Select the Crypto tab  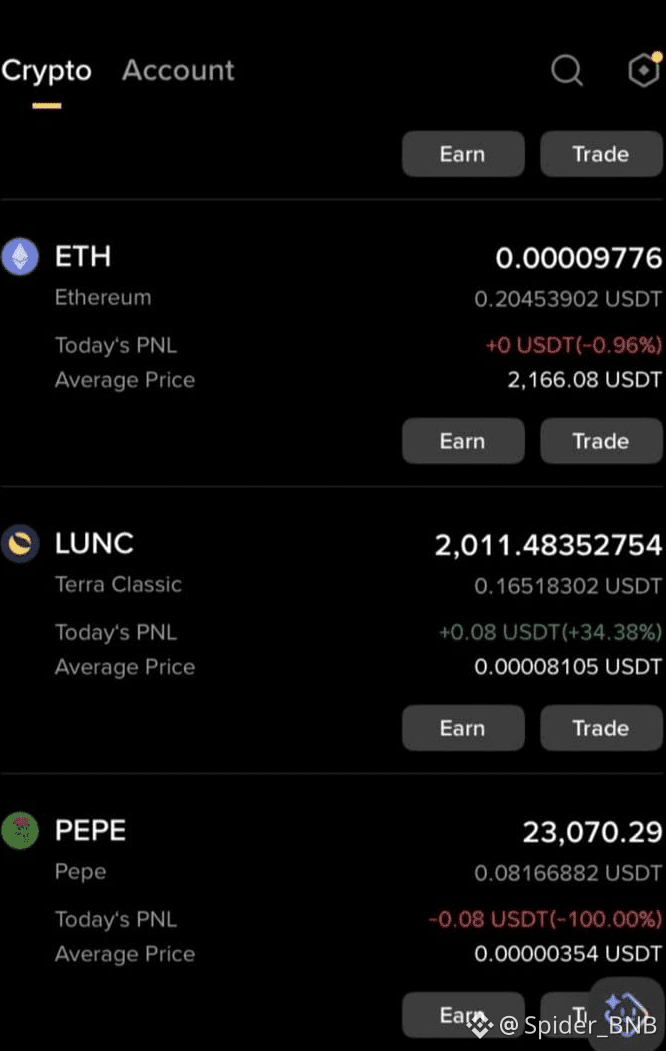pyautogui.click(x=46, y=70)
